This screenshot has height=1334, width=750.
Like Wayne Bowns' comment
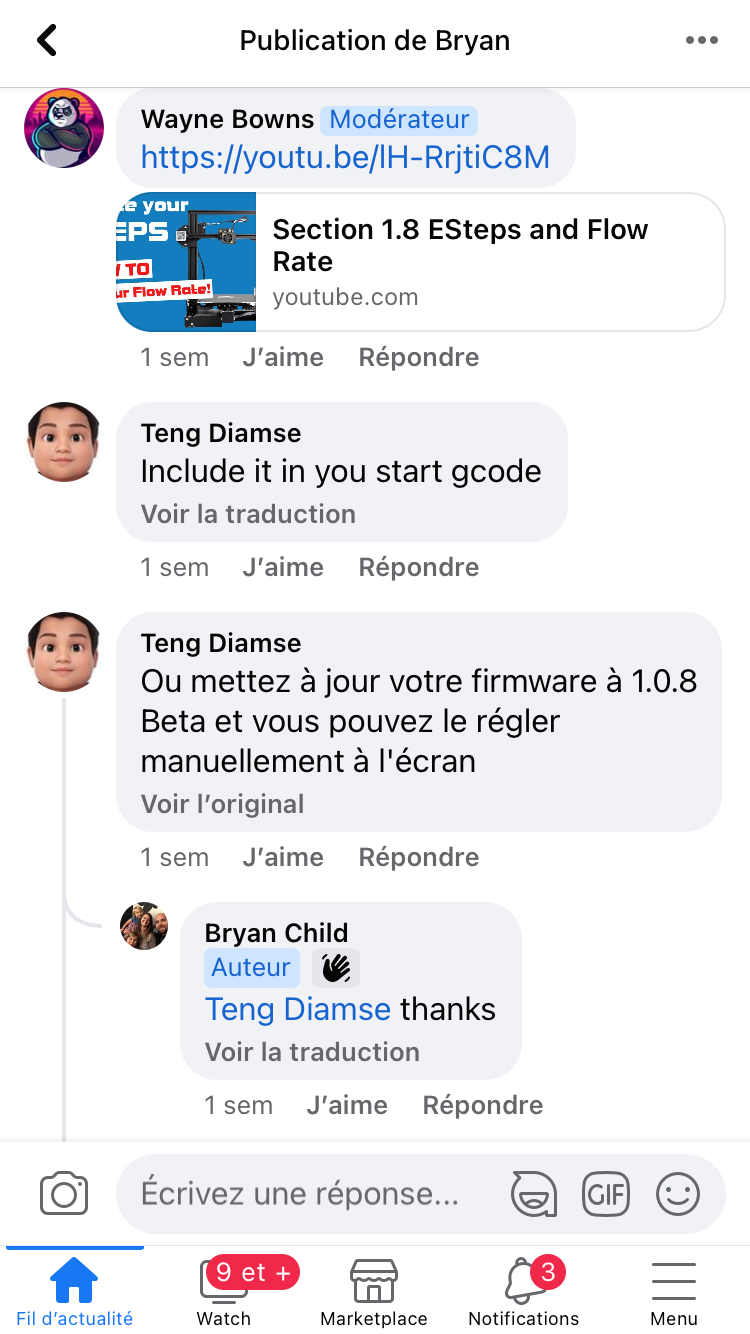283,357
